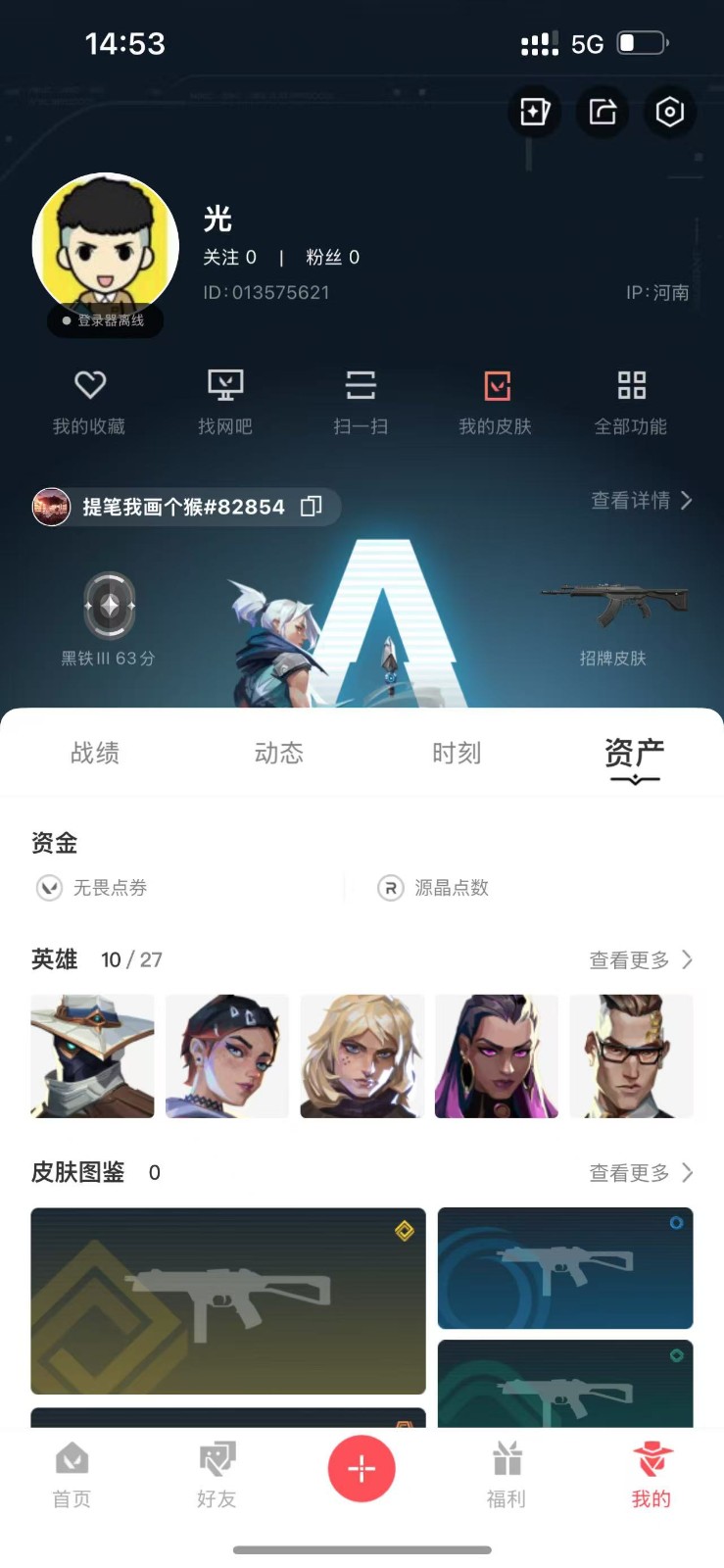View more in 皮肤图鉴 via 查看更多
Viewport: 724px width, 1568px height.
pyautogui.click(x=641, y=1172)
